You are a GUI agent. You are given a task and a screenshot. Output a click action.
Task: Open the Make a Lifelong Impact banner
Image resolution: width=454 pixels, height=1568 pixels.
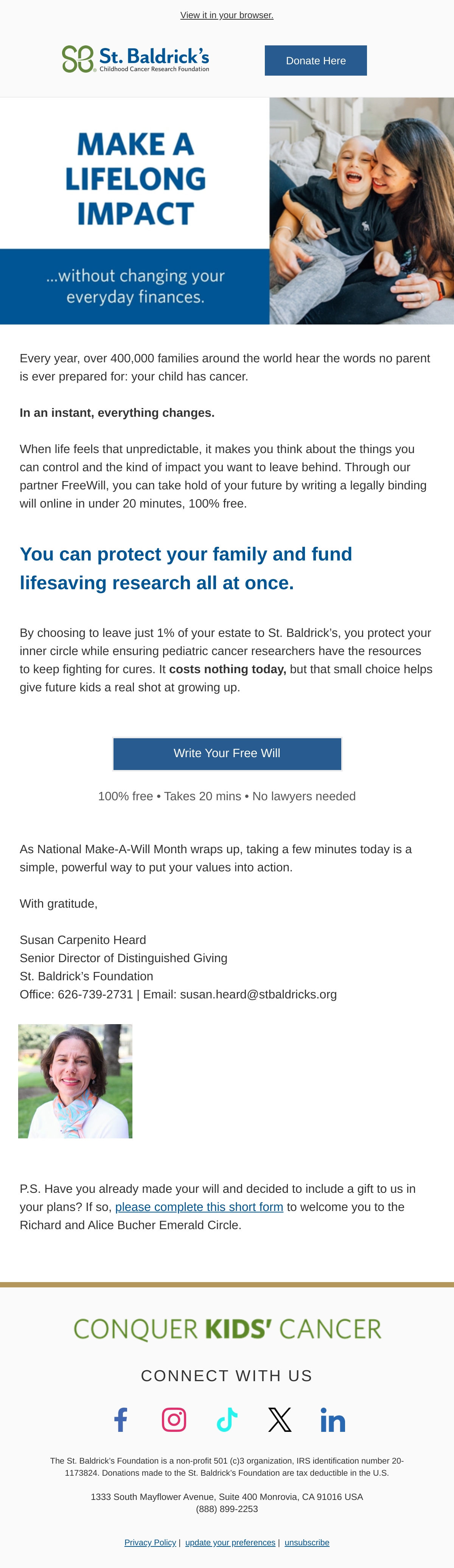pyautogui.click(x=227, y=211)
